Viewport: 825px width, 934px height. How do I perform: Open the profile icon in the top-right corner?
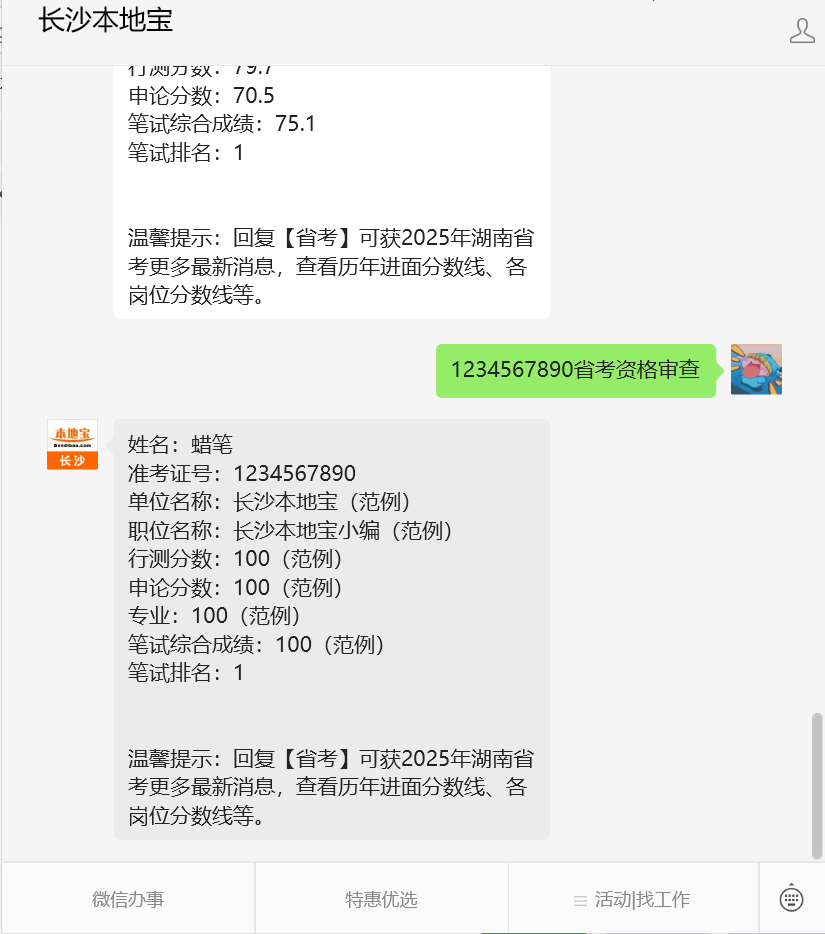pyautogui.click(x=801, y=31)
